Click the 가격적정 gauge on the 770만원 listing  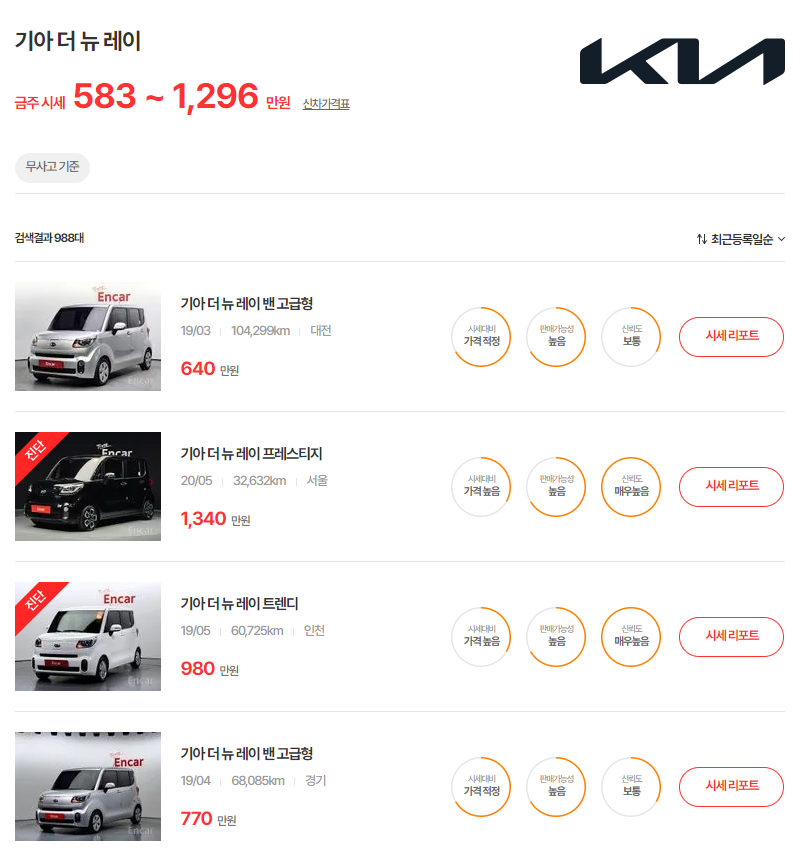pos(481,787)
